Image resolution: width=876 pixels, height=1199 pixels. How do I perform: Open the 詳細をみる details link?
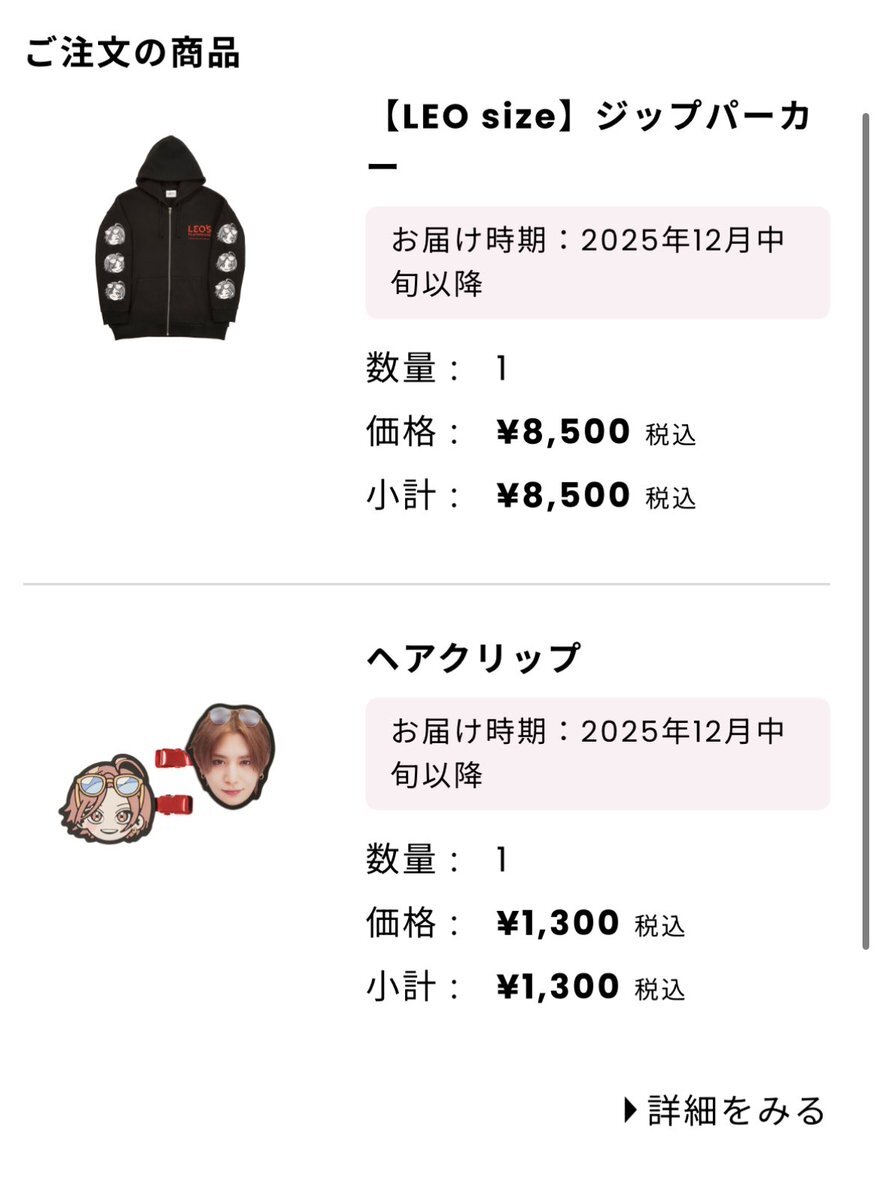click(x=725, y=1110)
